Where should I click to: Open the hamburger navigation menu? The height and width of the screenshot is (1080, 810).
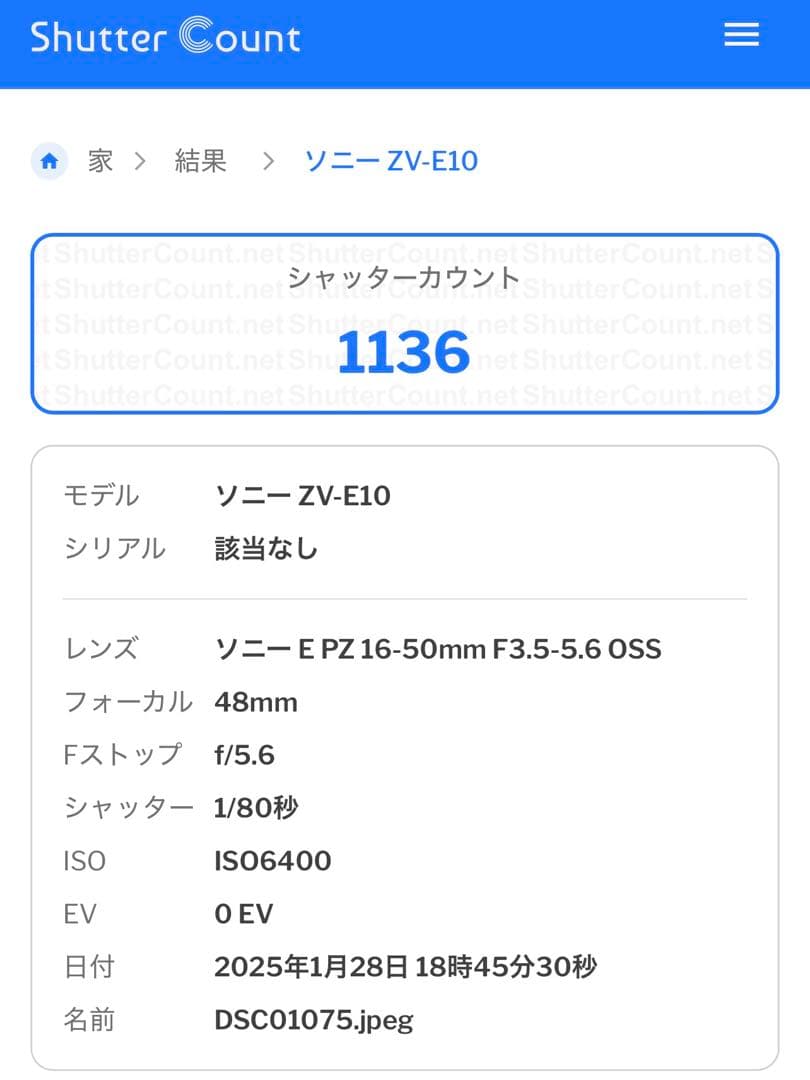741,35
